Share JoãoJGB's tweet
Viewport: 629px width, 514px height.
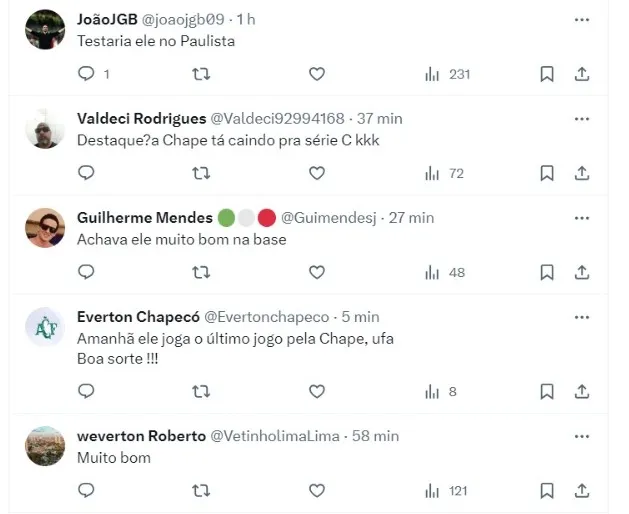[582, 74]
